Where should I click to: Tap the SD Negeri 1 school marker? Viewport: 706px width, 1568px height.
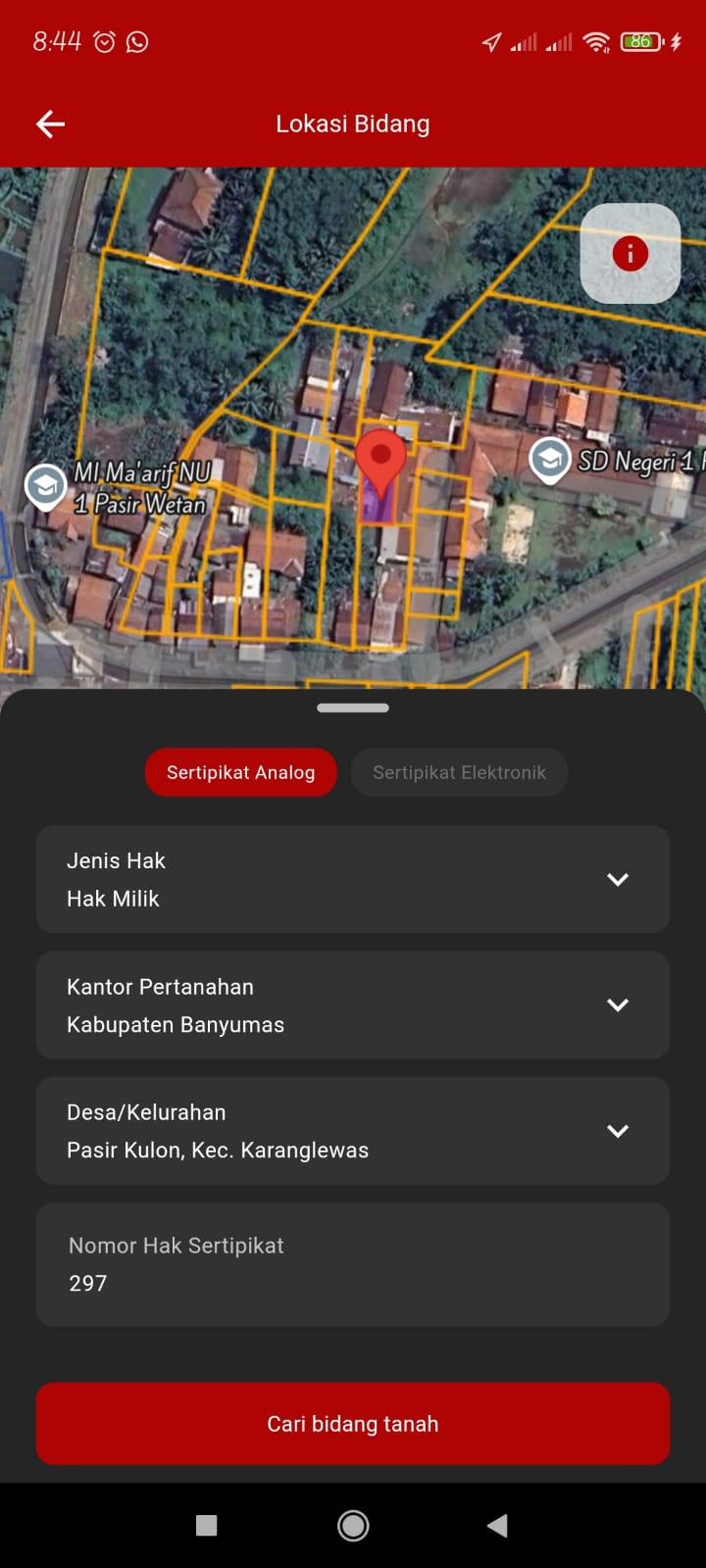(x=550, y=460)
